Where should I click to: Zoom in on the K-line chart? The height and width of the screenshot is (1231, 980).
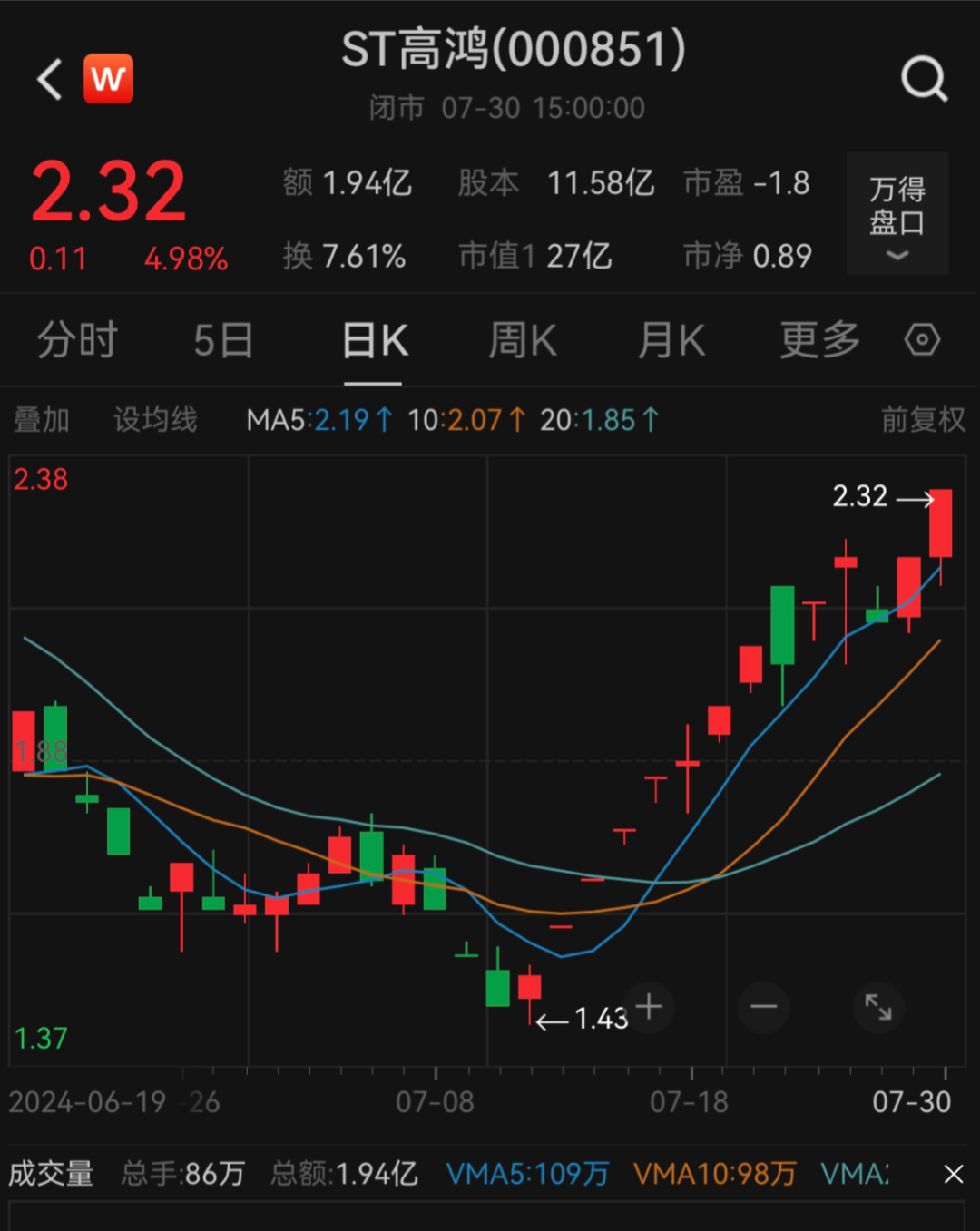point(649,1007)
